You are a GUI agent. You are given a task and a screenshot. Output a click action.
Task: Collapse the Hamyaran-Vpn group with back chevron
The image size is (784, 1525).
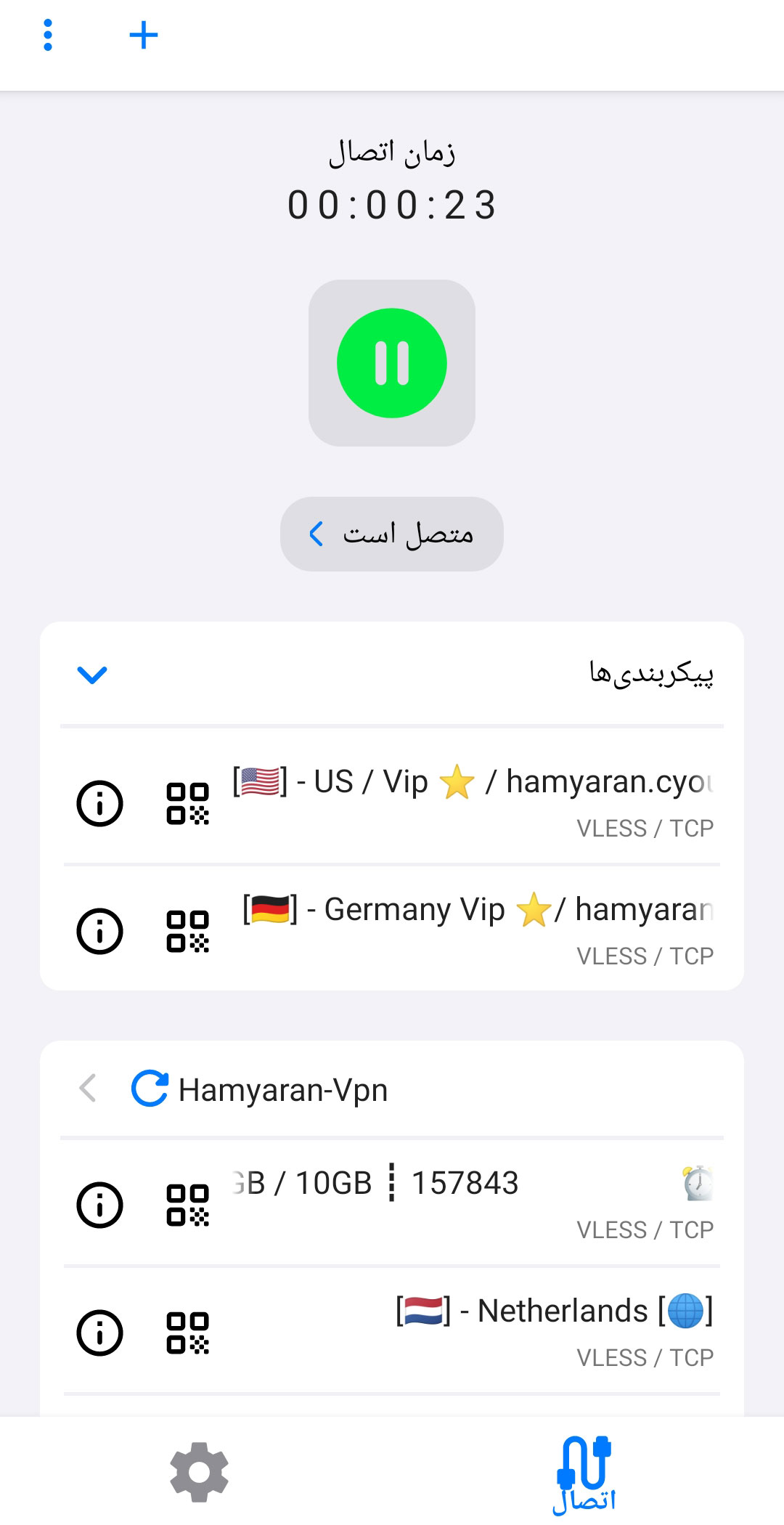pyautogui.click(x=88, y=1089)
